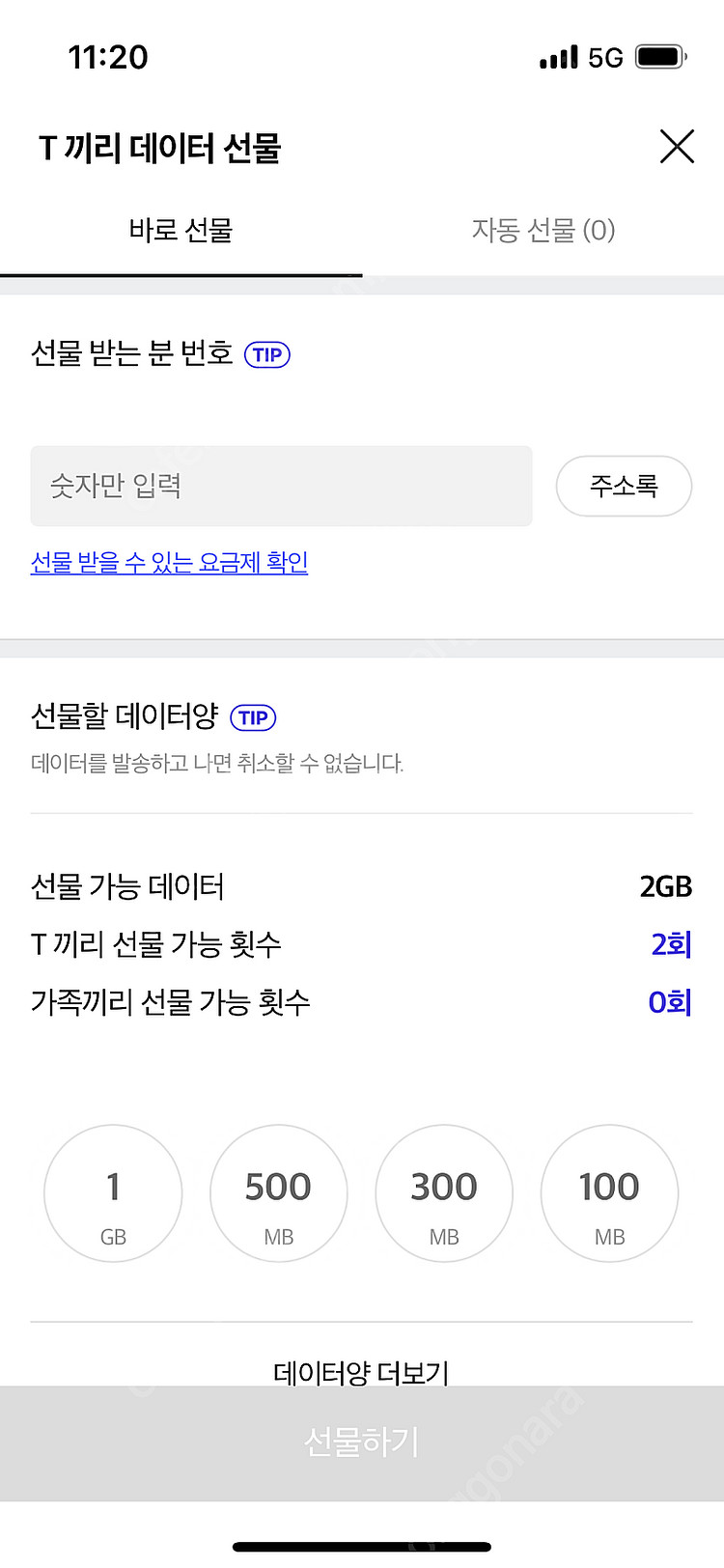
Task: Select the 500 MB data amount circle
Action: click(278, 1193)
